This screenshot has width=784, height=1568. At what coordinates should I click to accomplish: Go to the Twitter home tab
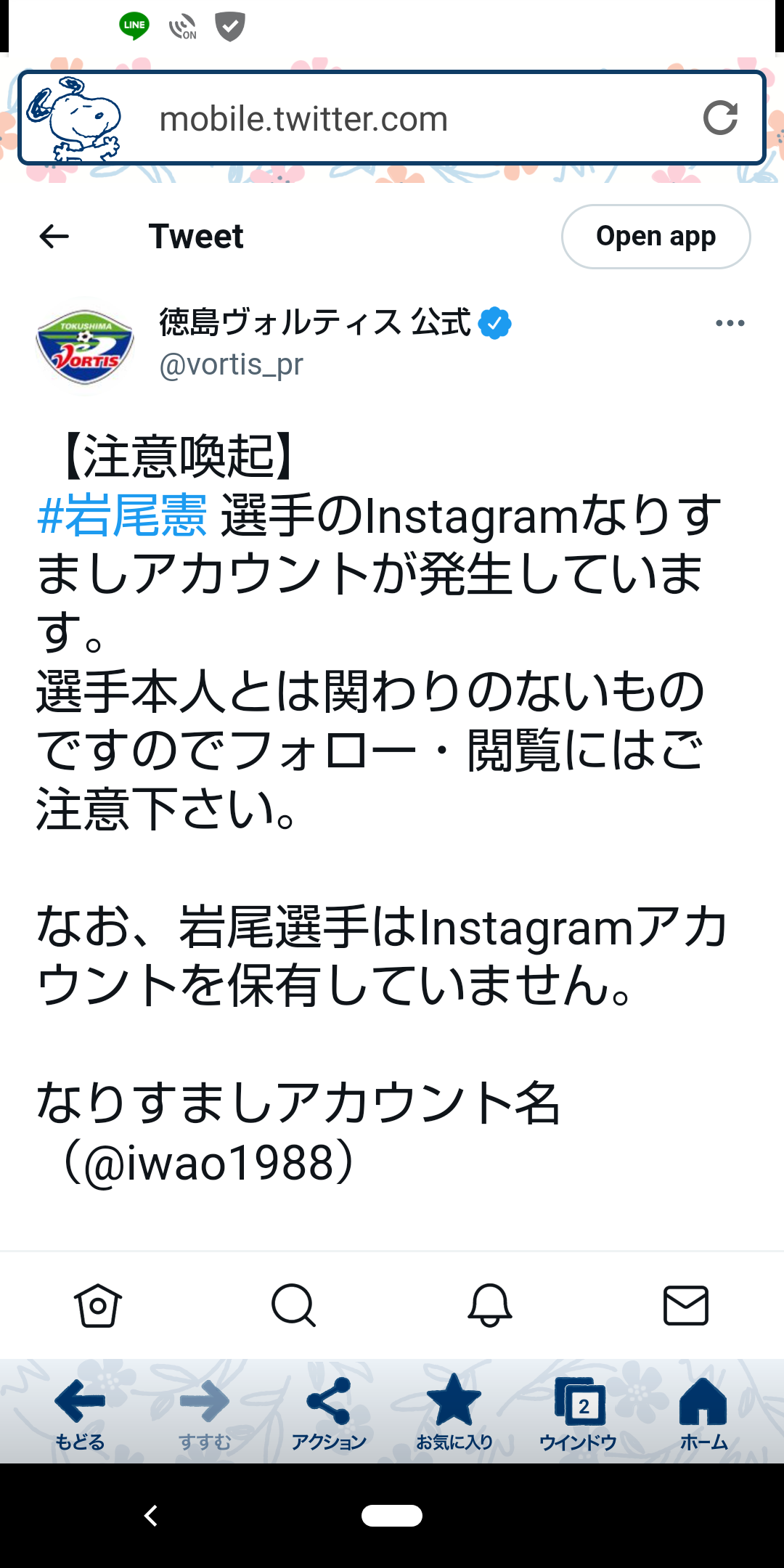[98, 1305]
